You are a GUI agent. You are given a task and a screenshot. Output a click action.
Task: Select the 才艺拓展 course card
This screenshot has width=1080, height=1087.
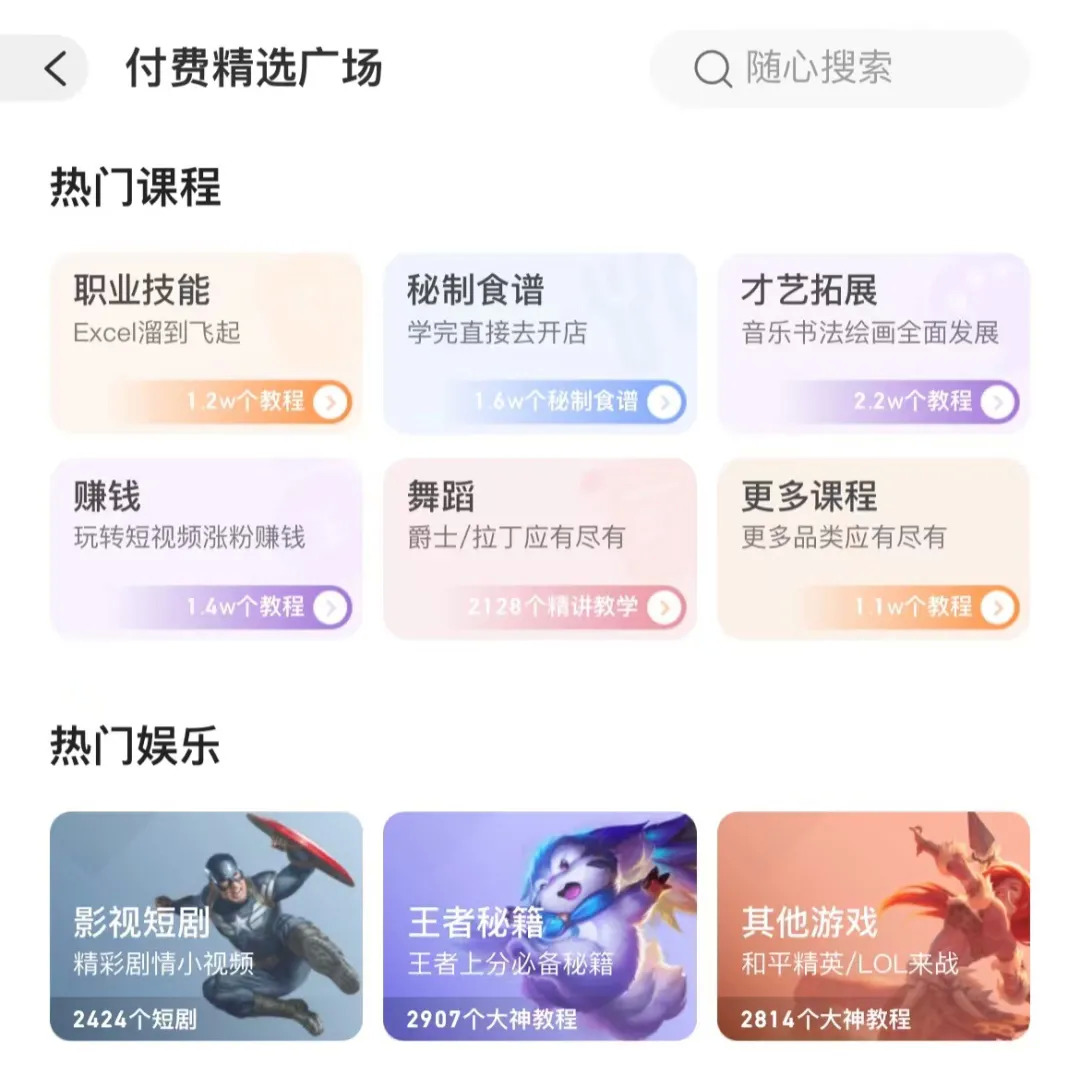[873, 343]
